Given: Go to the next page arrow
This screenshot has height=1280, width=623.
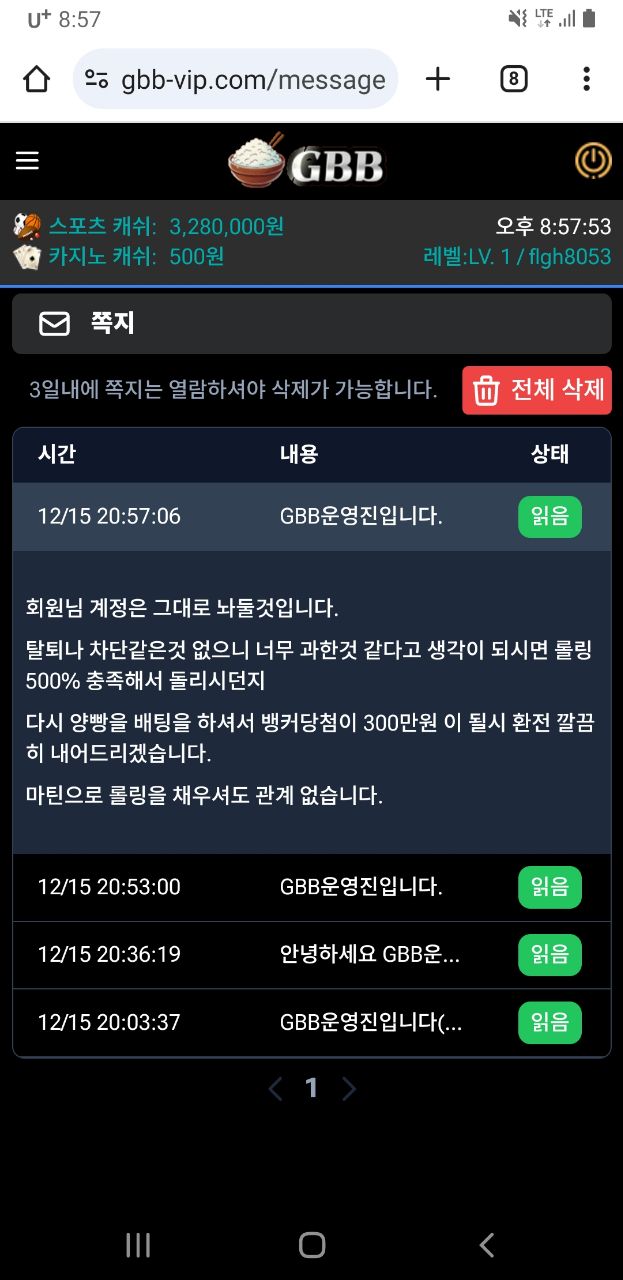Looking at the screenshot, I should [349, 1088].
